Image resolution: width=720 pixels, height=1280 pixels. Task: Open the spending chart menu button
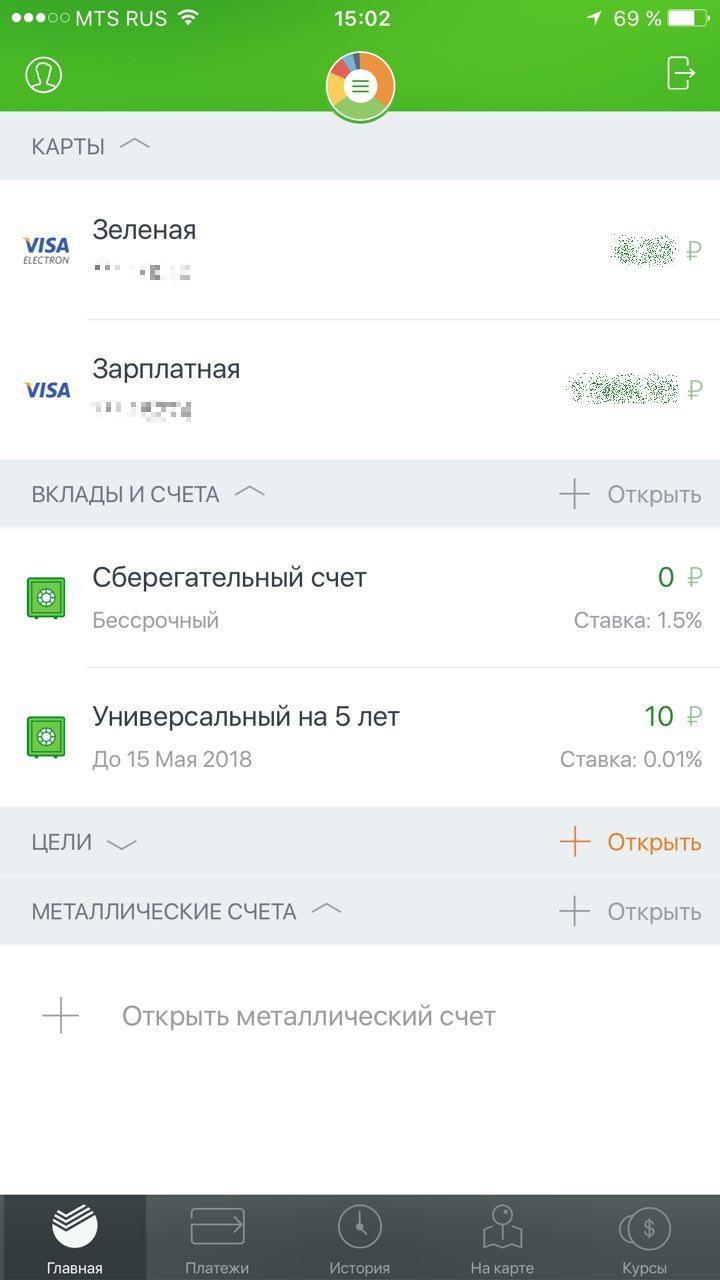click(x=360, y=87)
